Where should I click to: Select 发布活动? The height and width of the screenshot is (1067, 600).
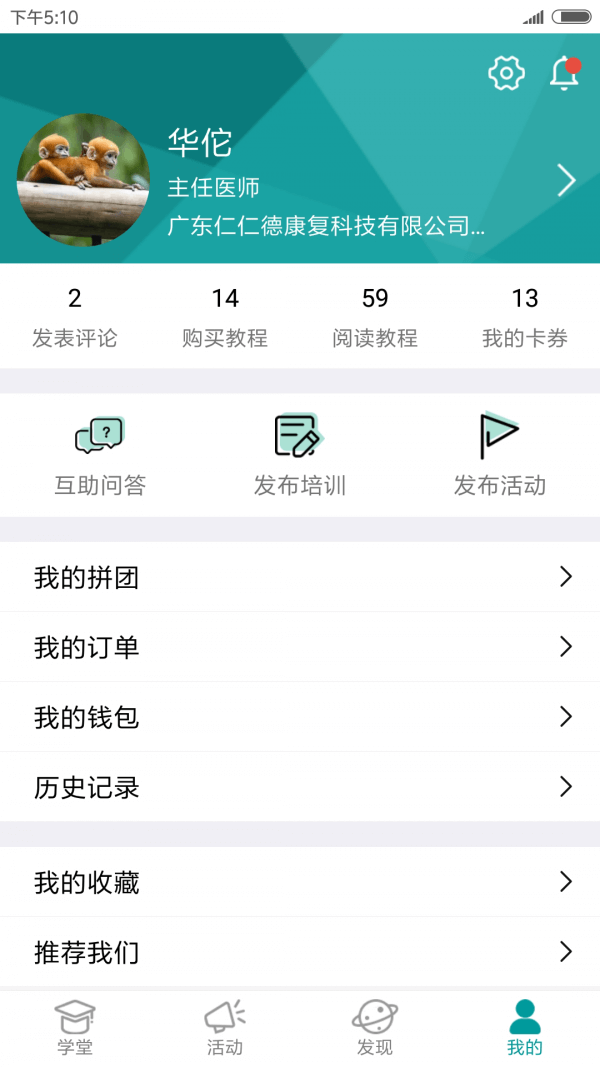coord(500,456)
